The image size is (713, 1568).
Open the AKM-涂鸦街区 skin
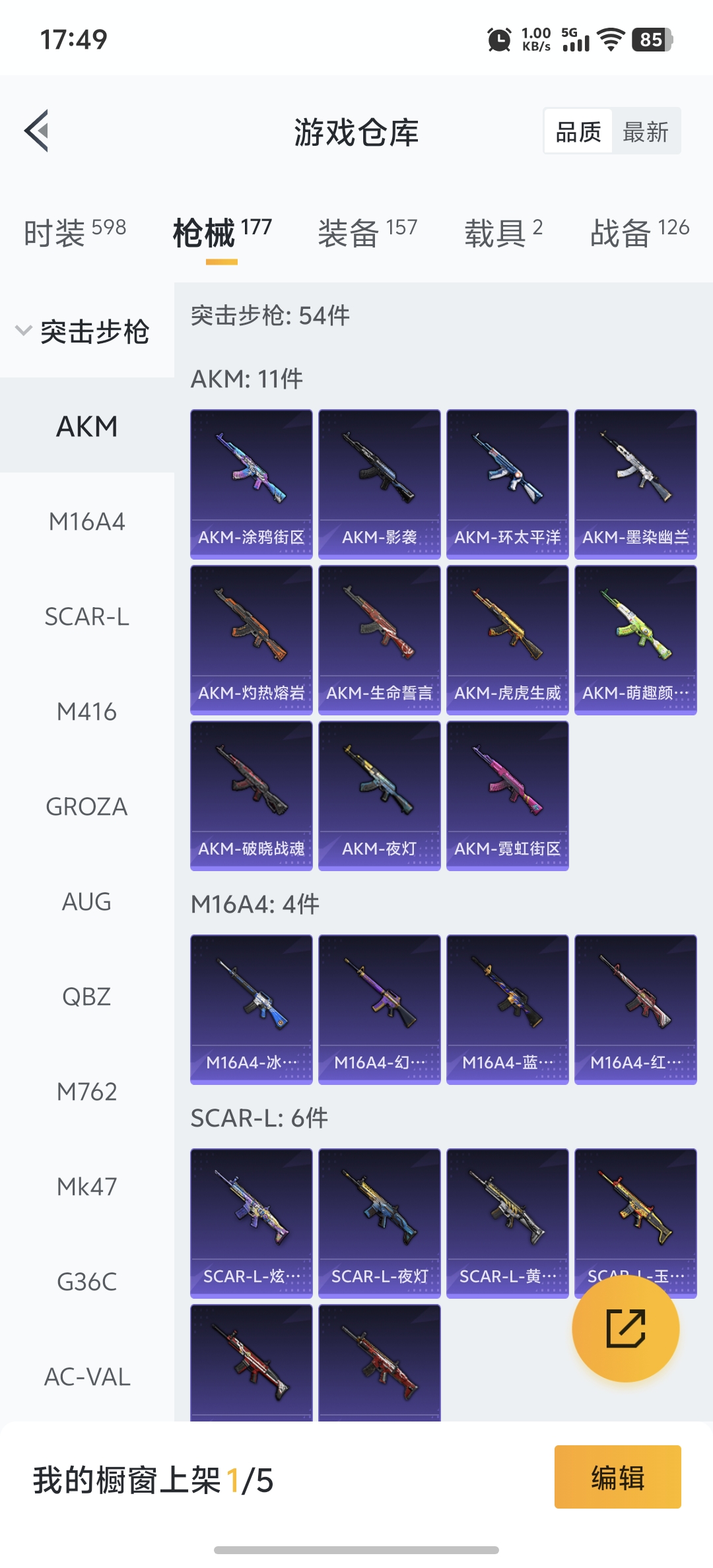[252, 484]
